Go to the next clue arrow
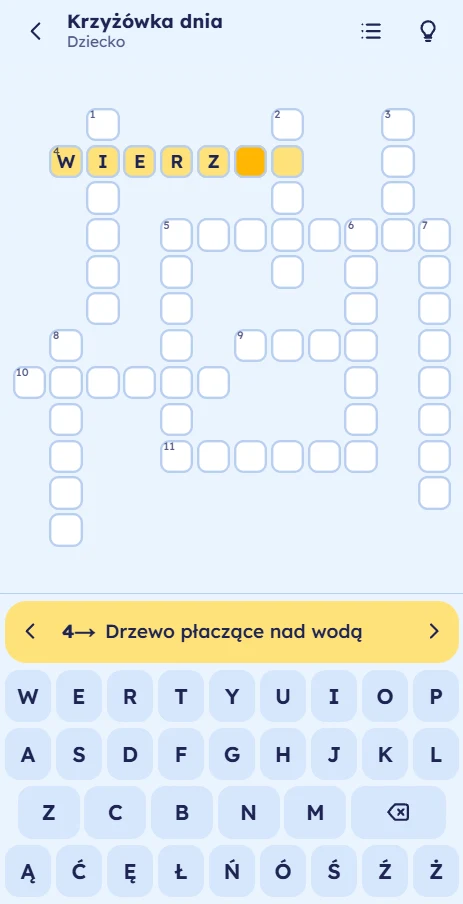The image size is (463, 904). [434, 632]
